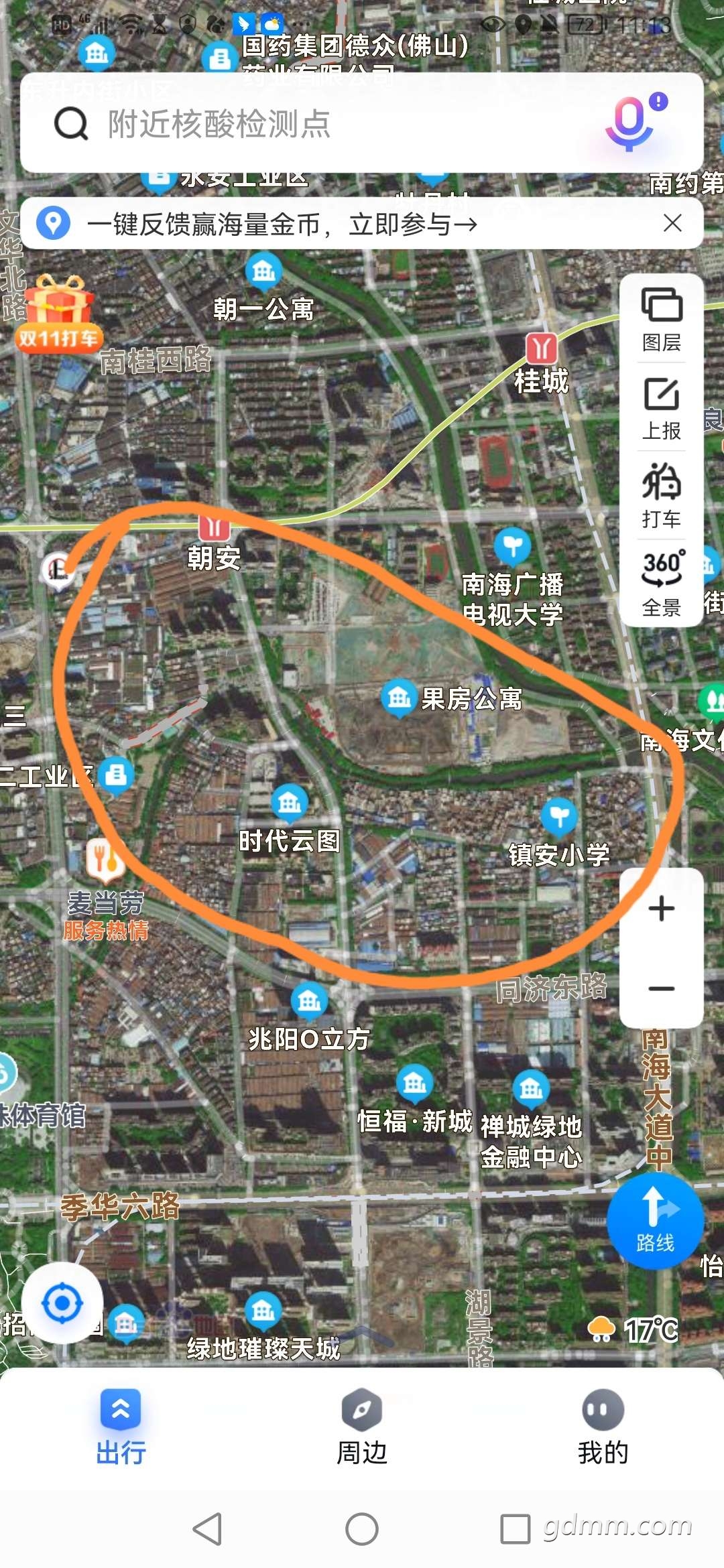The width and height of the screenshot is (724, 1568).
Task: Open the 17°C weather widget
Action: pyautogui.click(x=633, y=1329)
